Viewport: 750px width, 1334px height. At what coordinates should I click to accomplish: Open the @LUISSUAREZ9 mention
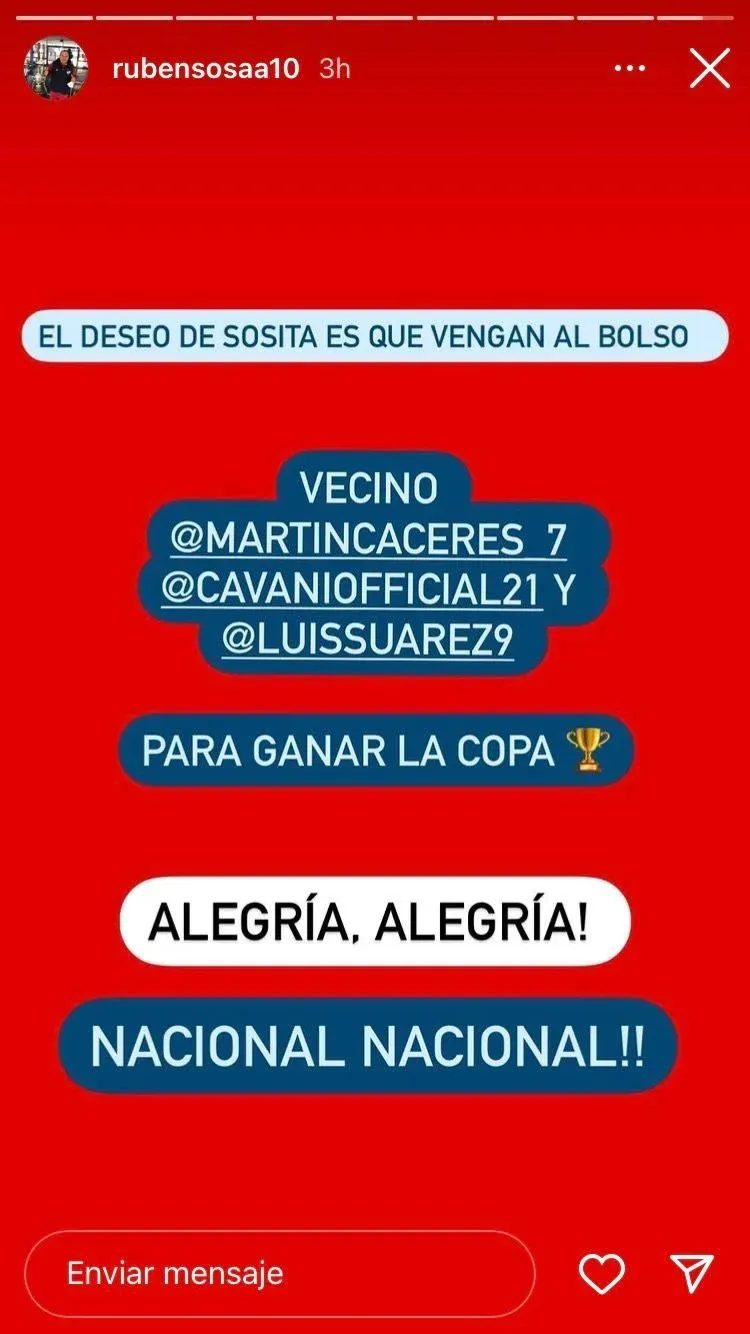tap(367, 642)
